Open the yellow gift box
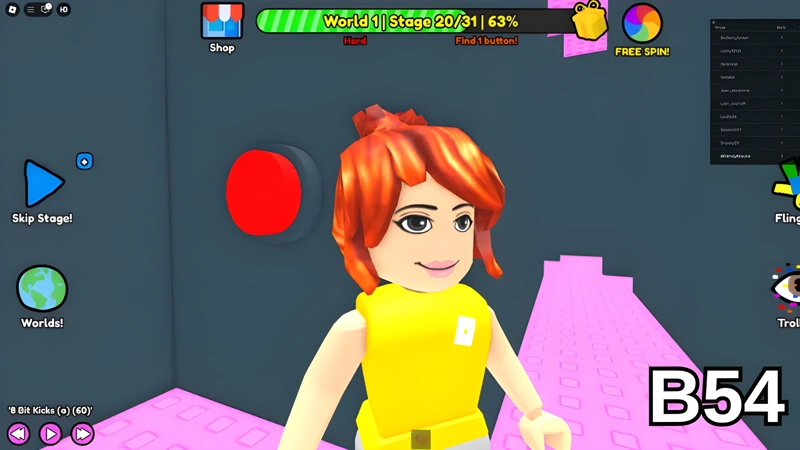800x450 pixels. pos(590,18)
